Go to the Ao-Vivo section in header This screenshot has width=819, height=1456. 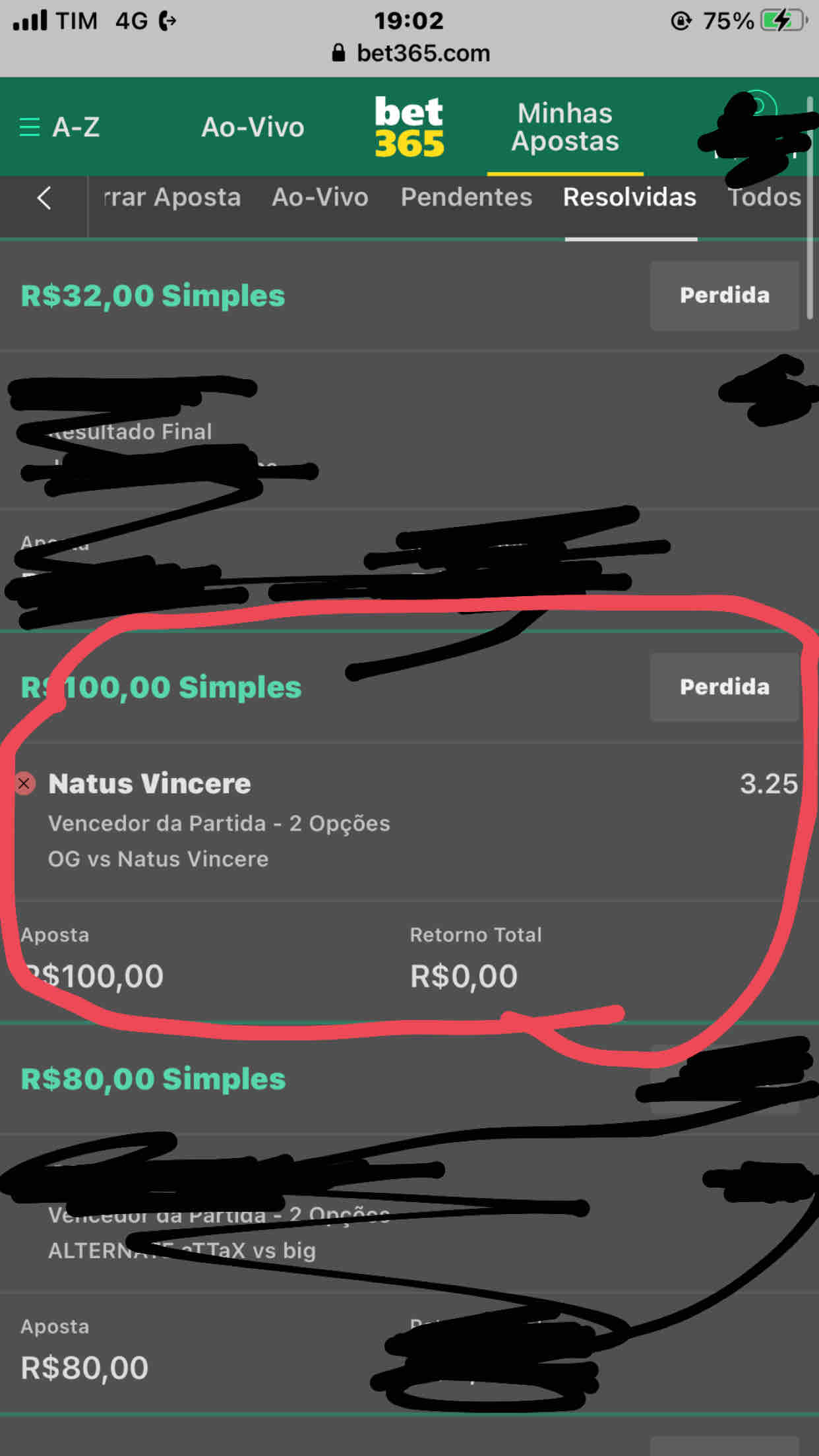click(x=253, y=127)
